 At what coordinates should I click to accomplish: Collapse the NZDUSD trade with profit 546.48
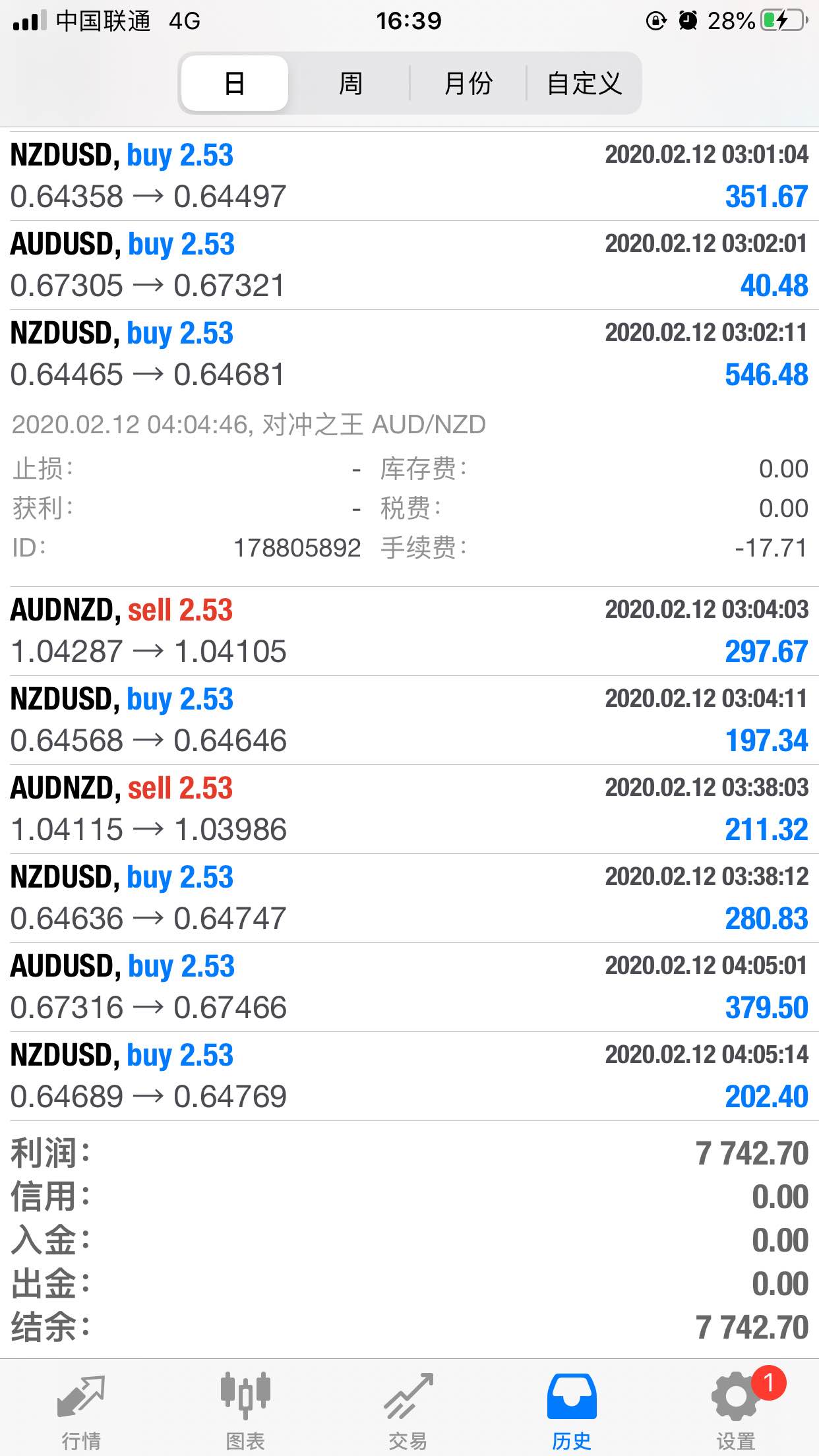(x=409, y=354)
